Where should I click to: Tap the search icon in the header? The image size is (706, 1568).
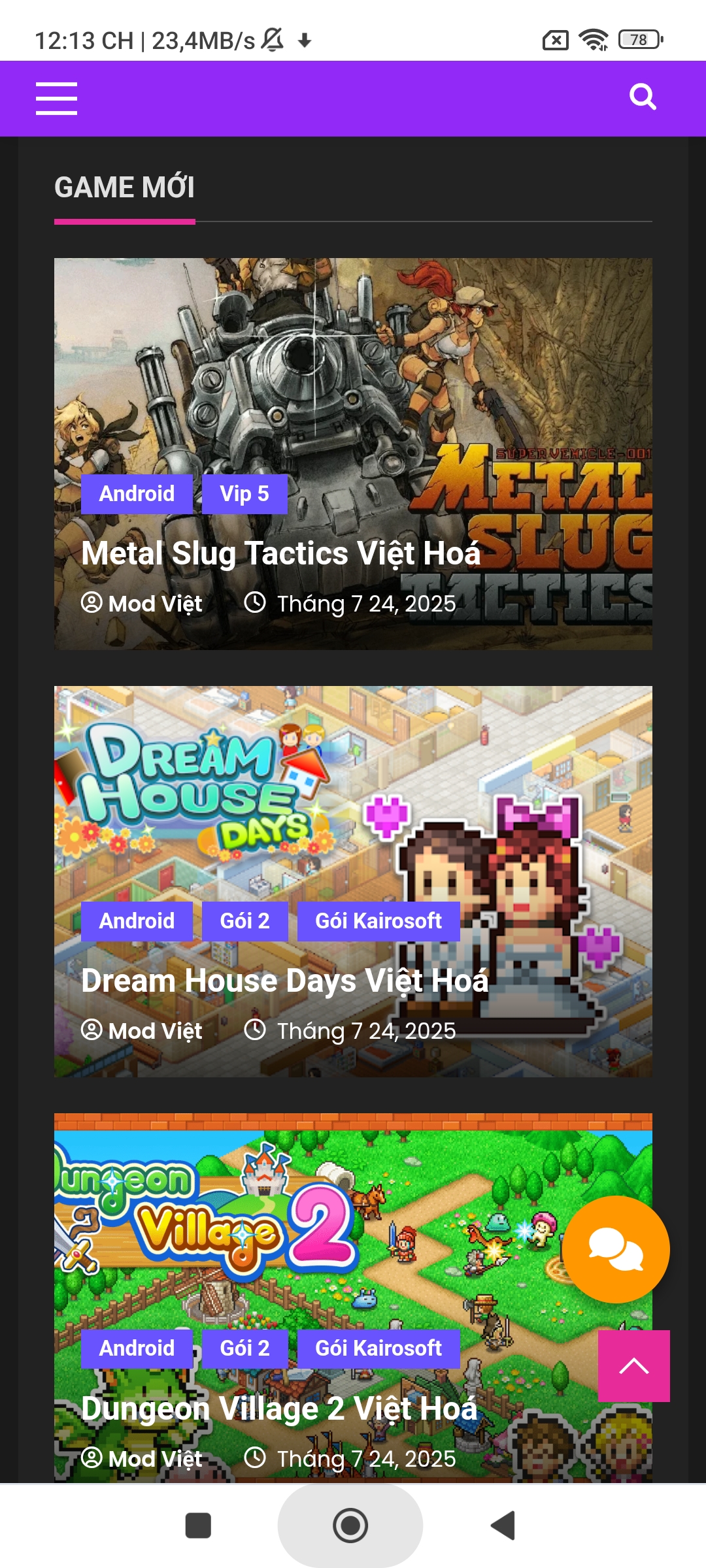(643, 97)
